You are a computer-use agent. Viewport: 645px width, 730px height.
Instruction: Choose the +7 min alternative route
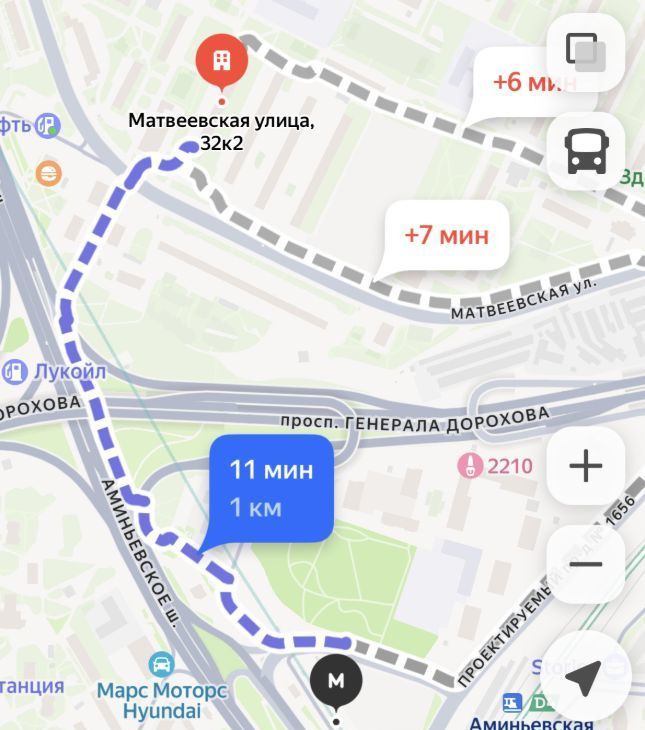point(447,236)
